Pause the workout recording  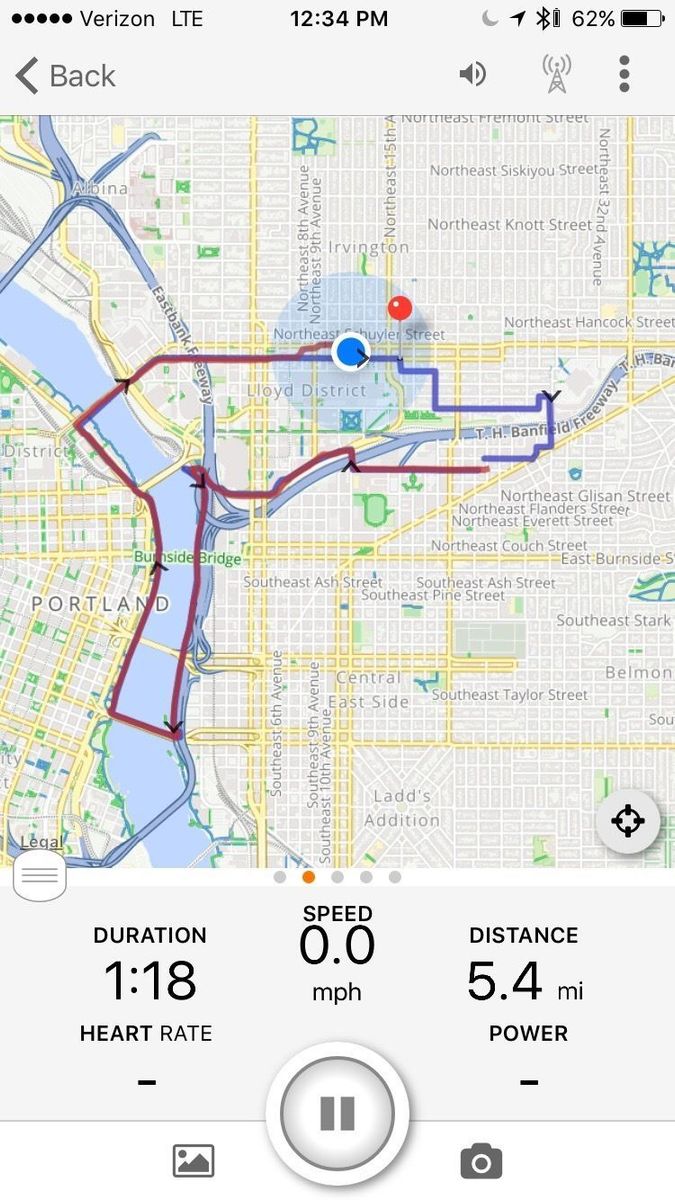click(337, 1113)
